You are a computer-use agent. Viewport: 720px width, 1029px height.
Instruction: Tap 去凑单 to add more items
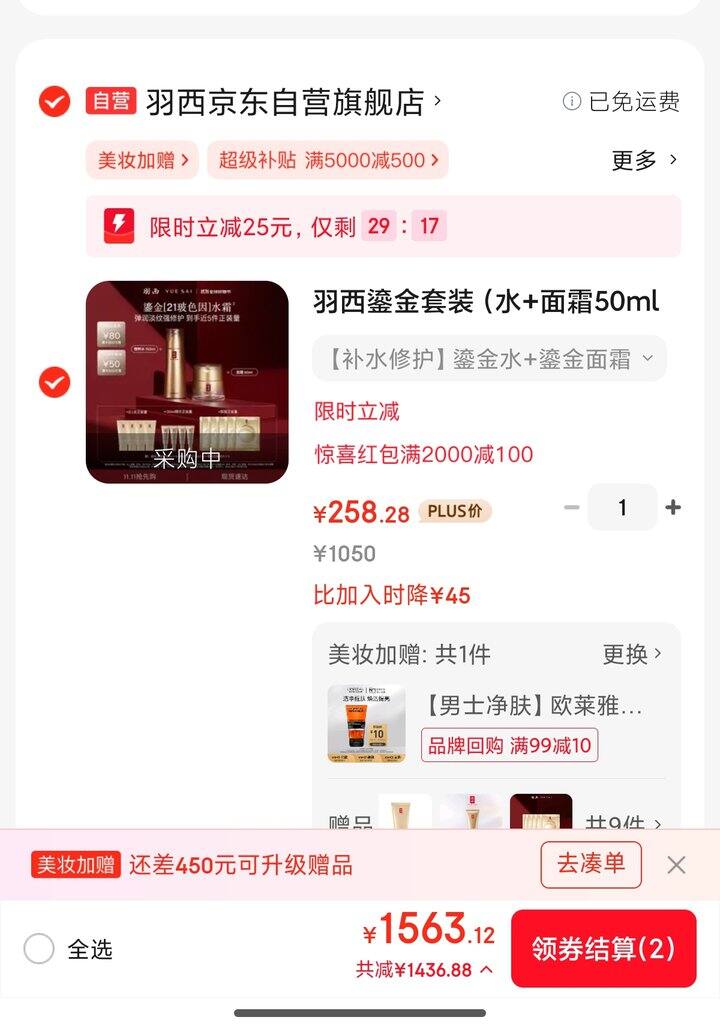coord(591,864)
